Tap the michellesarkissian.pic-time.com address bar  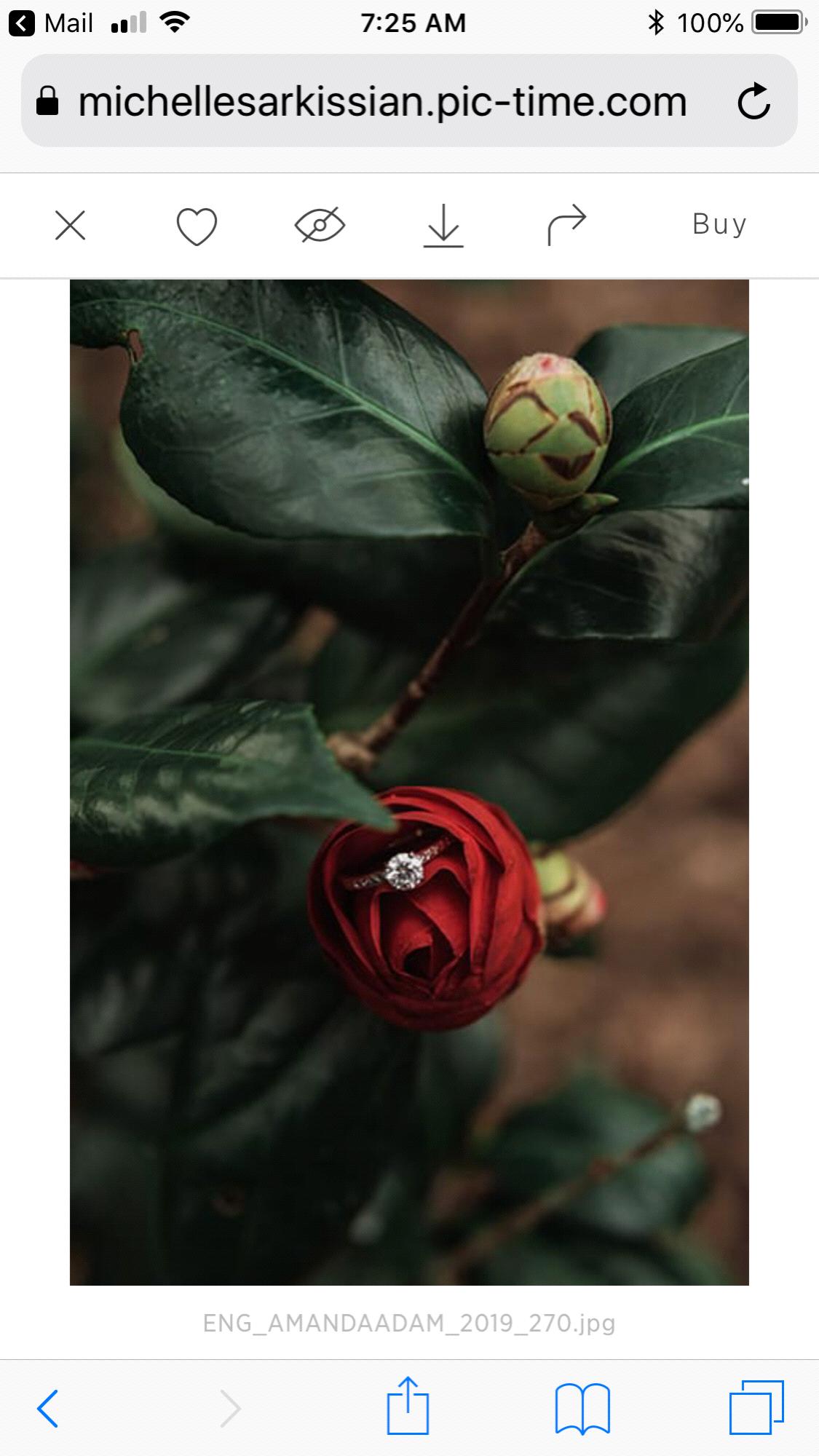(x=382, y=101)
